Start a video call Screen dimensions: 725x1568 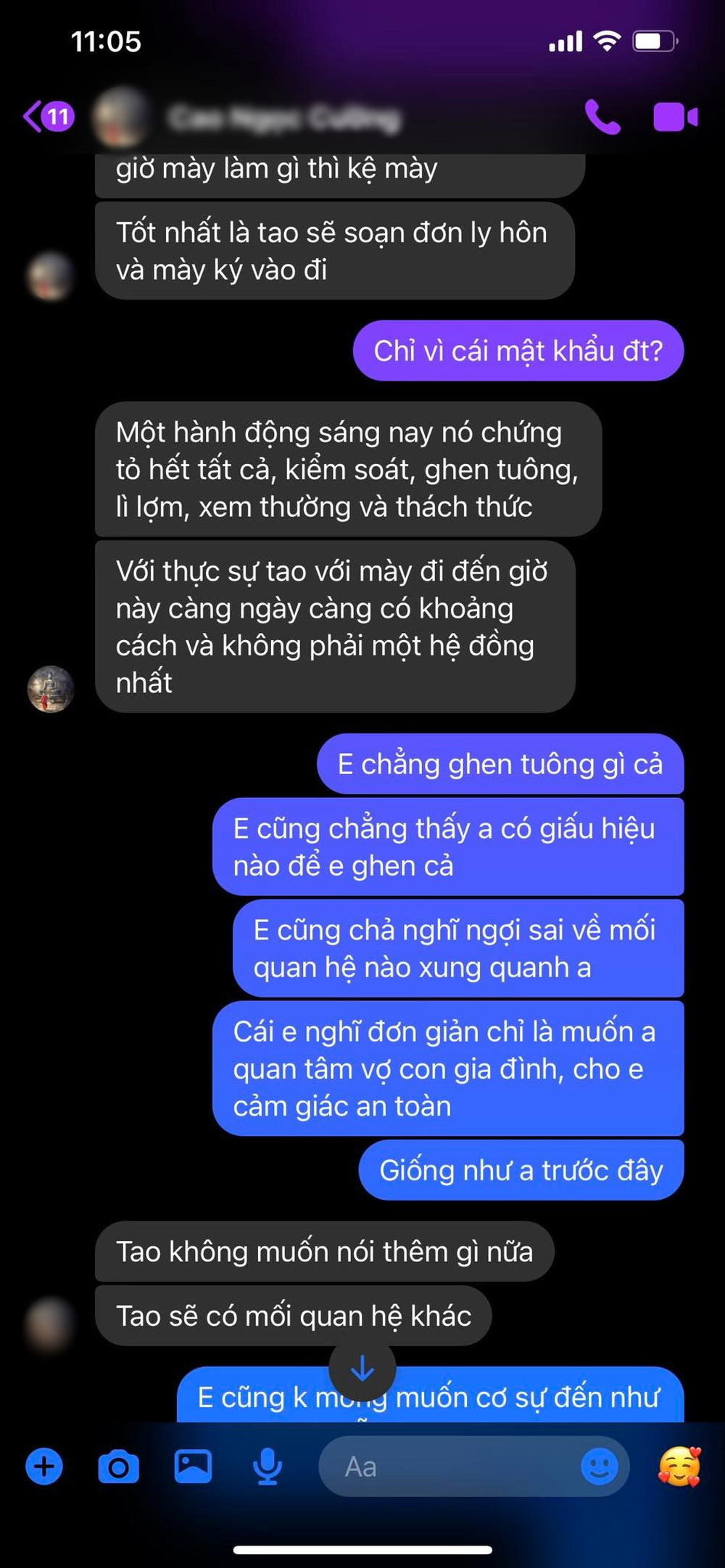(675, 117)
